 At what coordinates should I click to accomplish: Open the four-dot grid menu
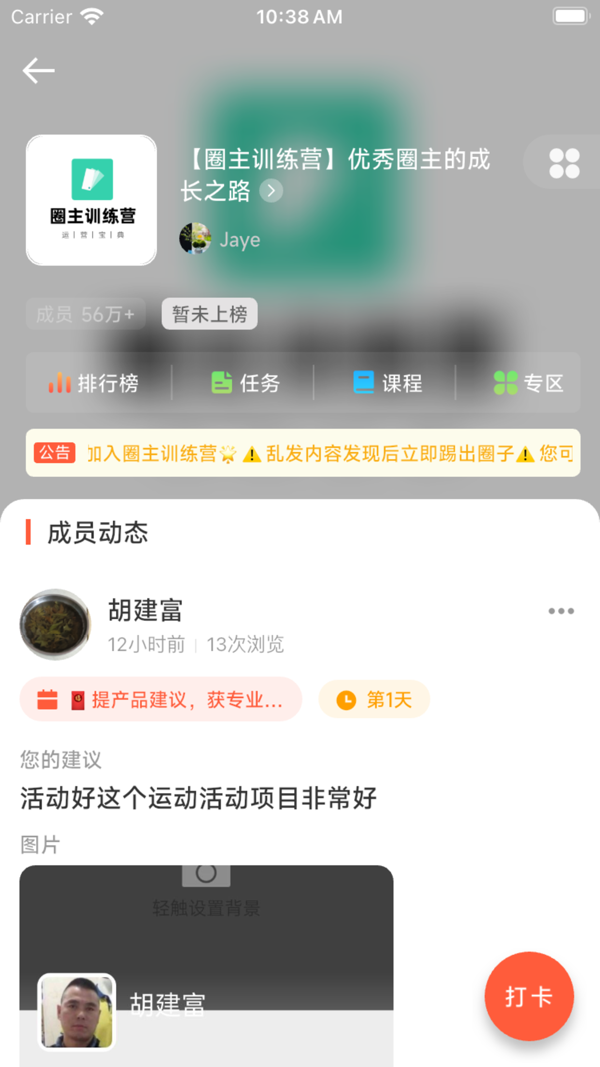(564, 163)
